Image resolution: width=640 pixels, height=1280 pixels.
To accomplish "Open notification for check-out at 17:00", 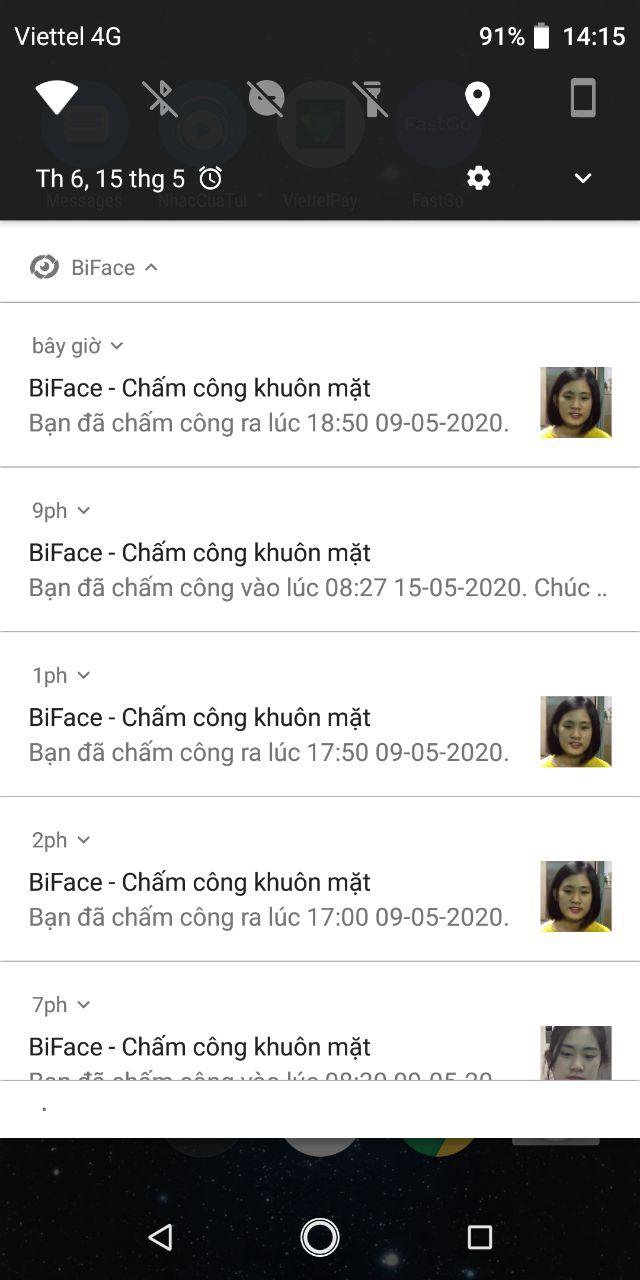I will pos(270,900).
